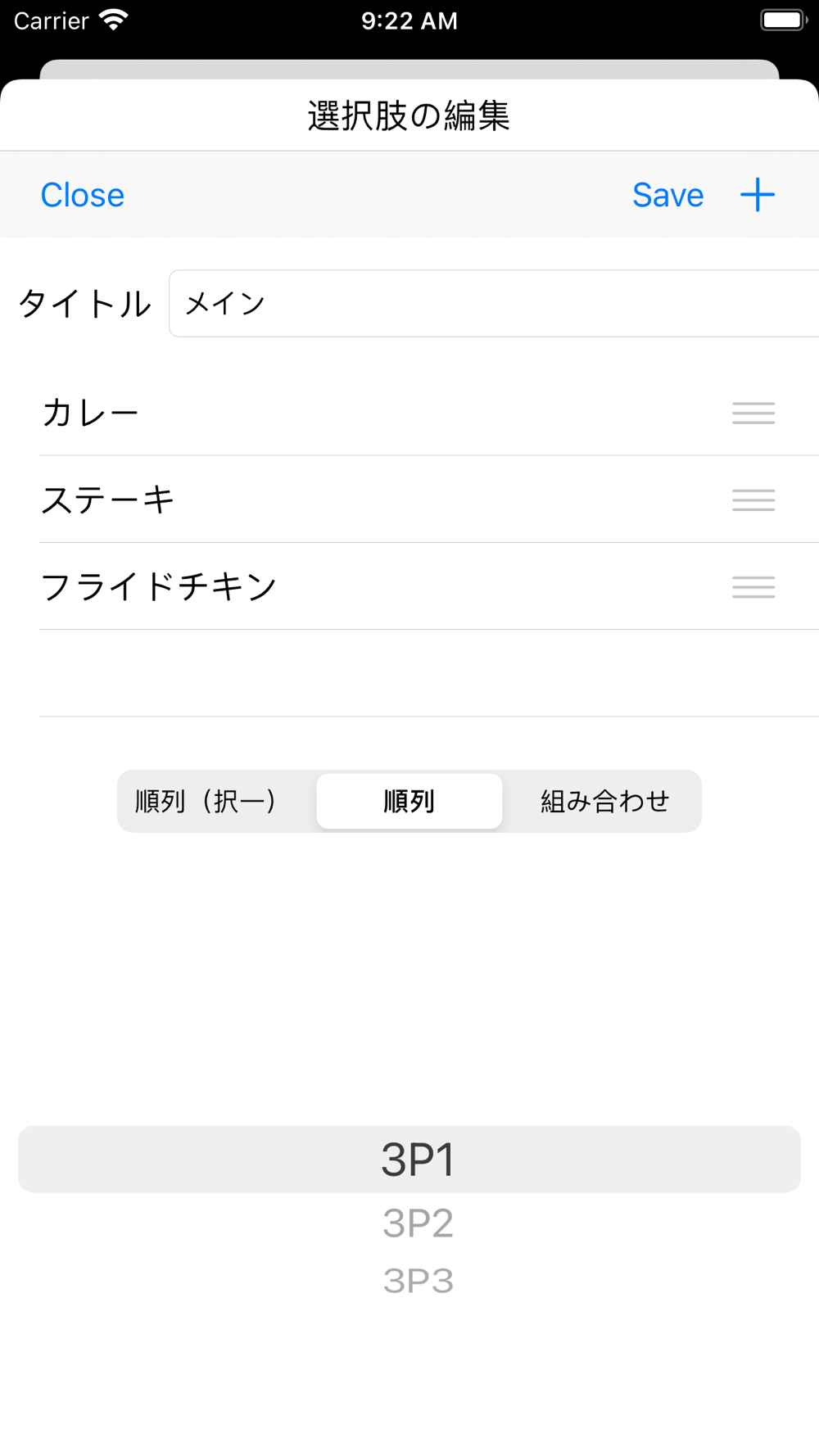This screenshot has width=819, height=1456.
Task: Close the 選択肢の編集 sheet
Action: tap(83, 195)
